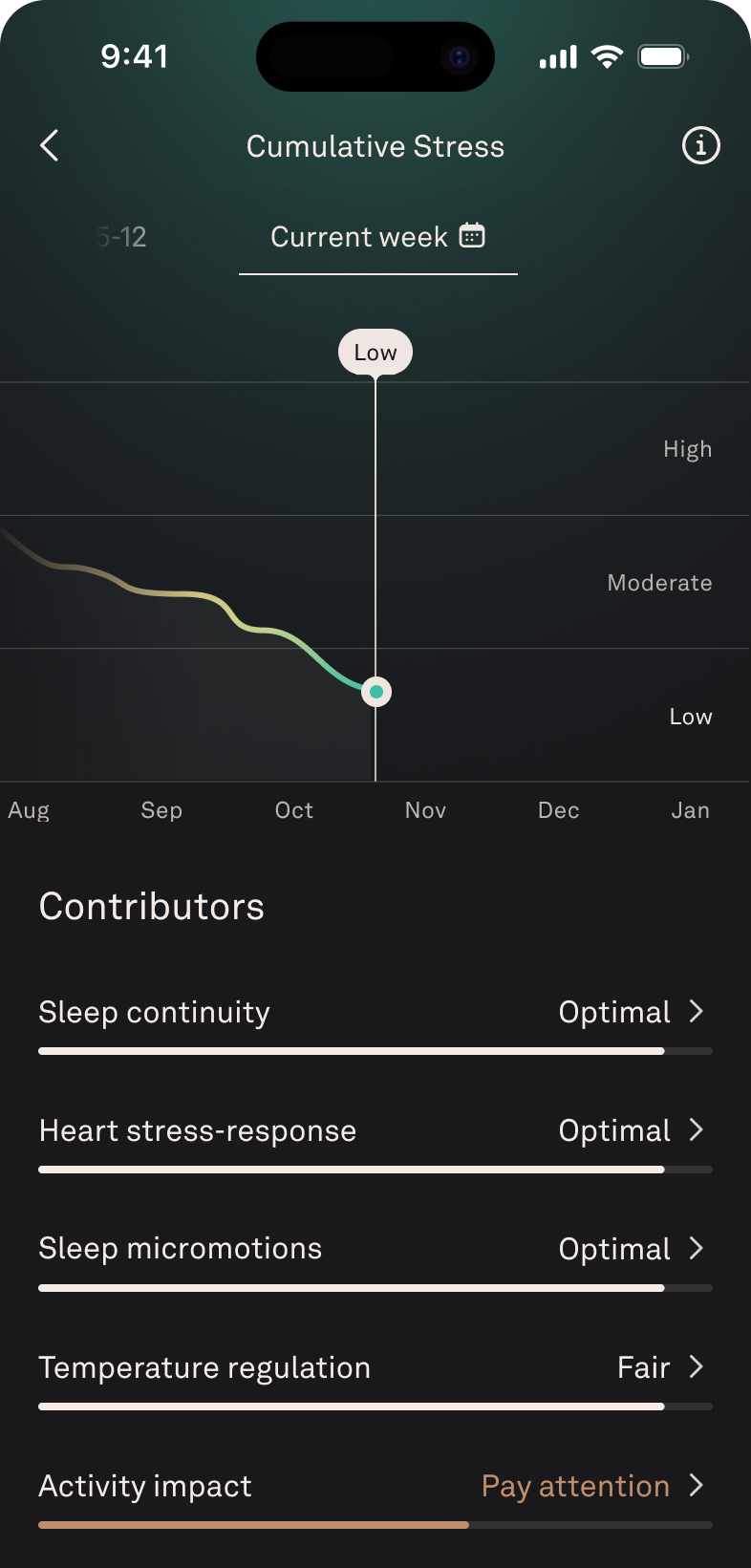Click the back arrow chevron

(49, 145)
